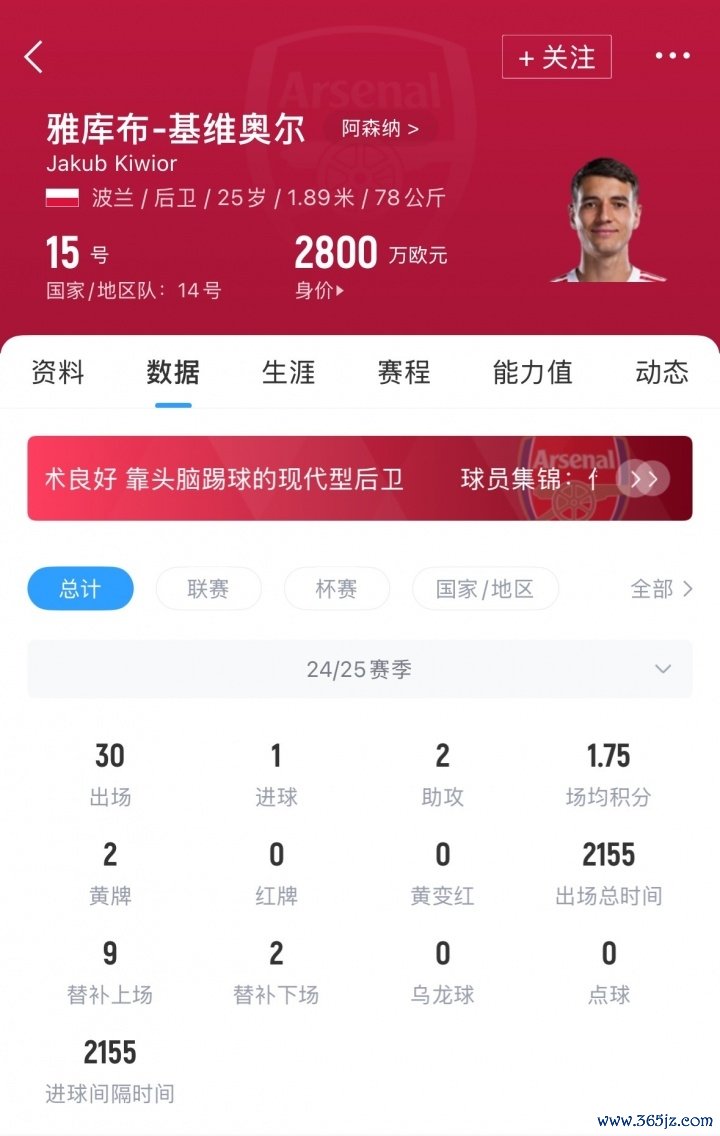Open the three-dot overflow menu
Image resolution: width=720 pixels, height=1136 pixels.
672,56
